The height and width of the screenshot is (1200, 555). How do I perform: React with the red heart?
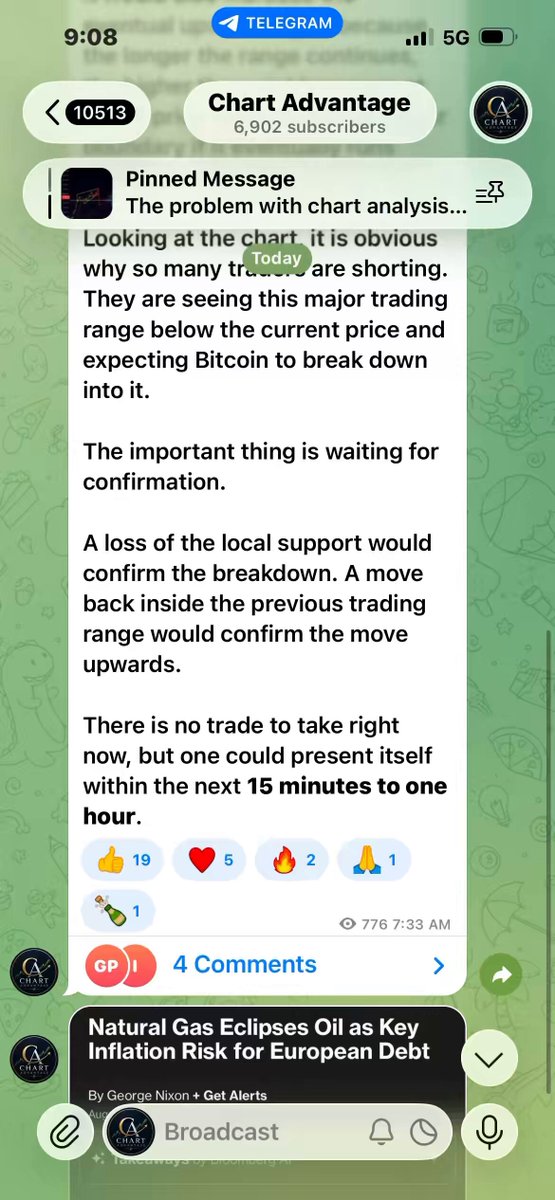210,859
